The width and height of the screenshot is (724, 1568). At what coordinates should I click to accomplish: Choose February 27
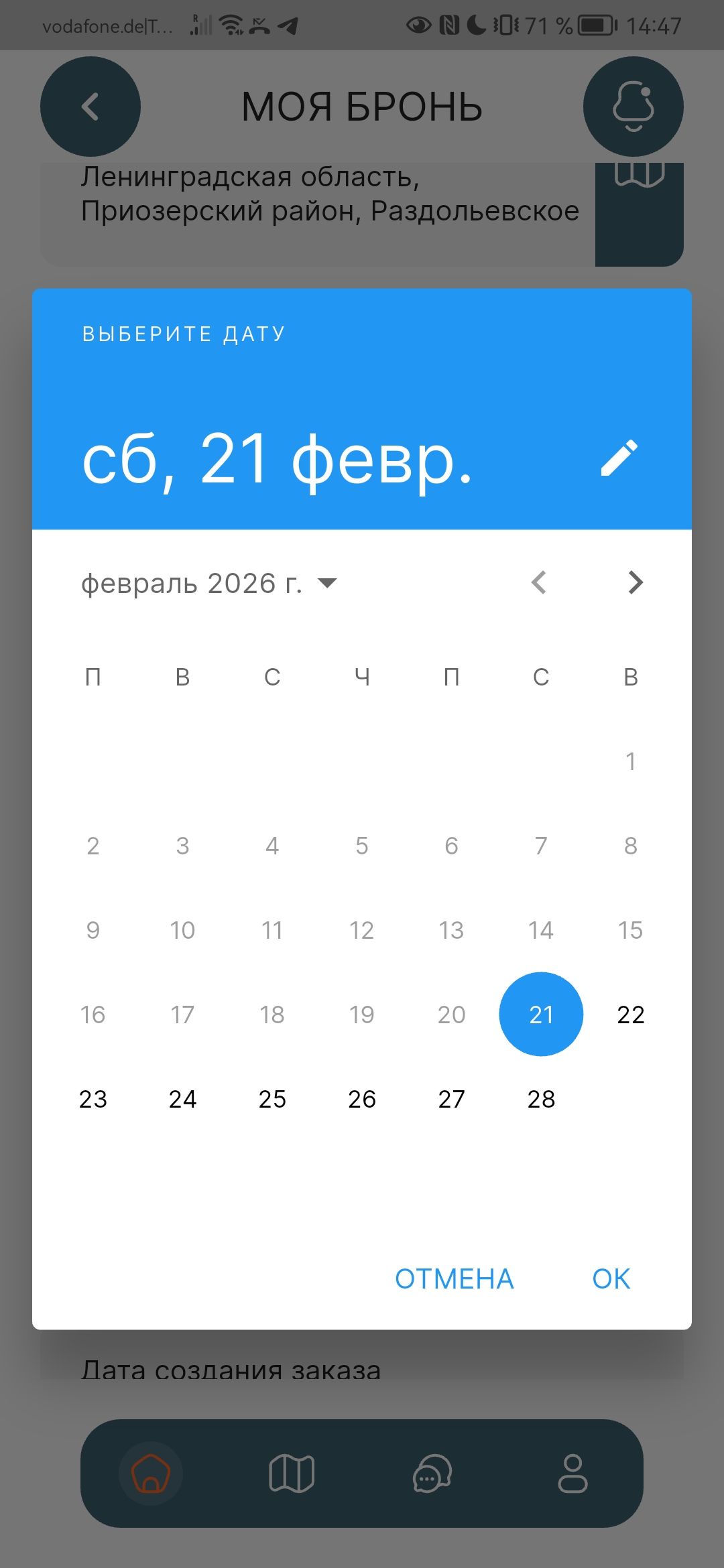tap(451, 1099)
